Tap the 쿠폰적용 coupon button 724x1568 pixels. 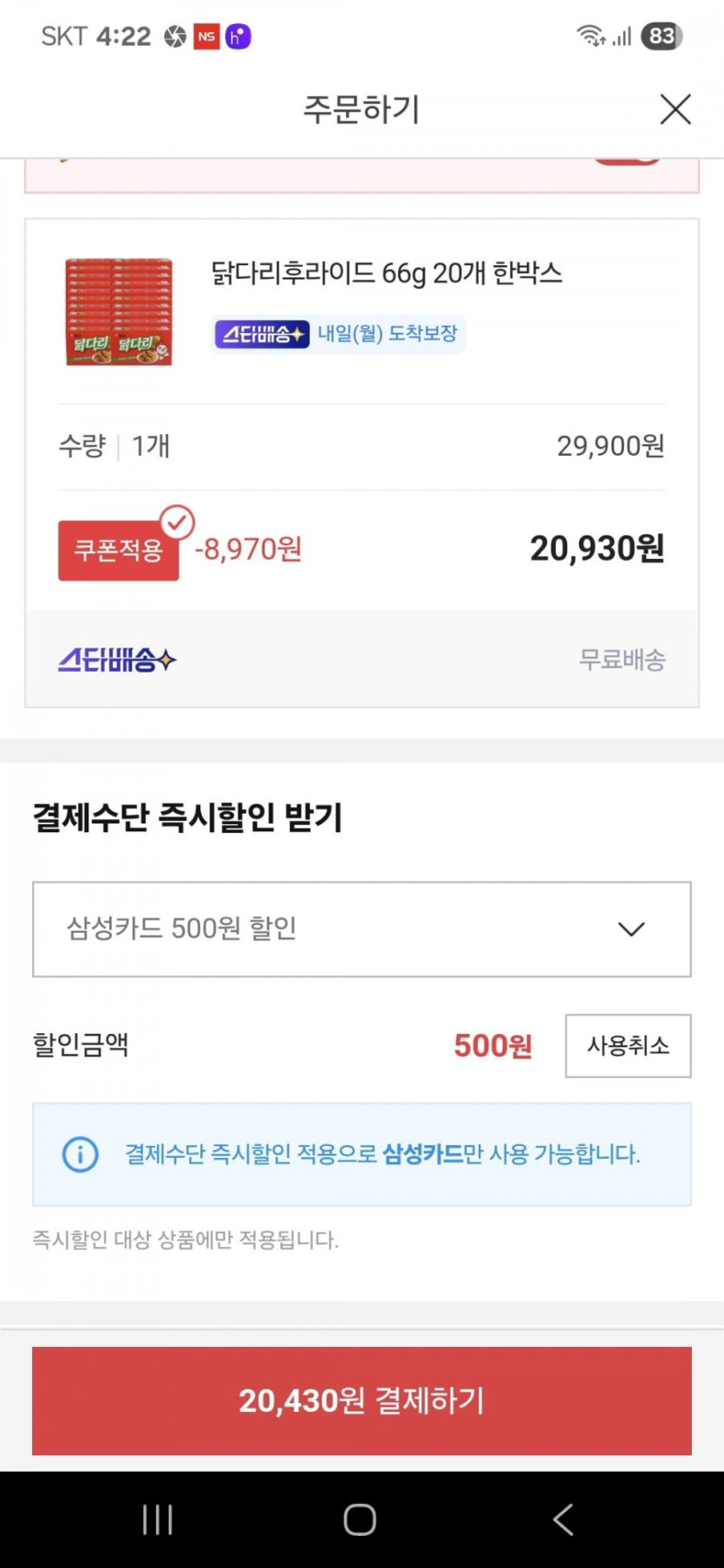(x=119, y=550)
